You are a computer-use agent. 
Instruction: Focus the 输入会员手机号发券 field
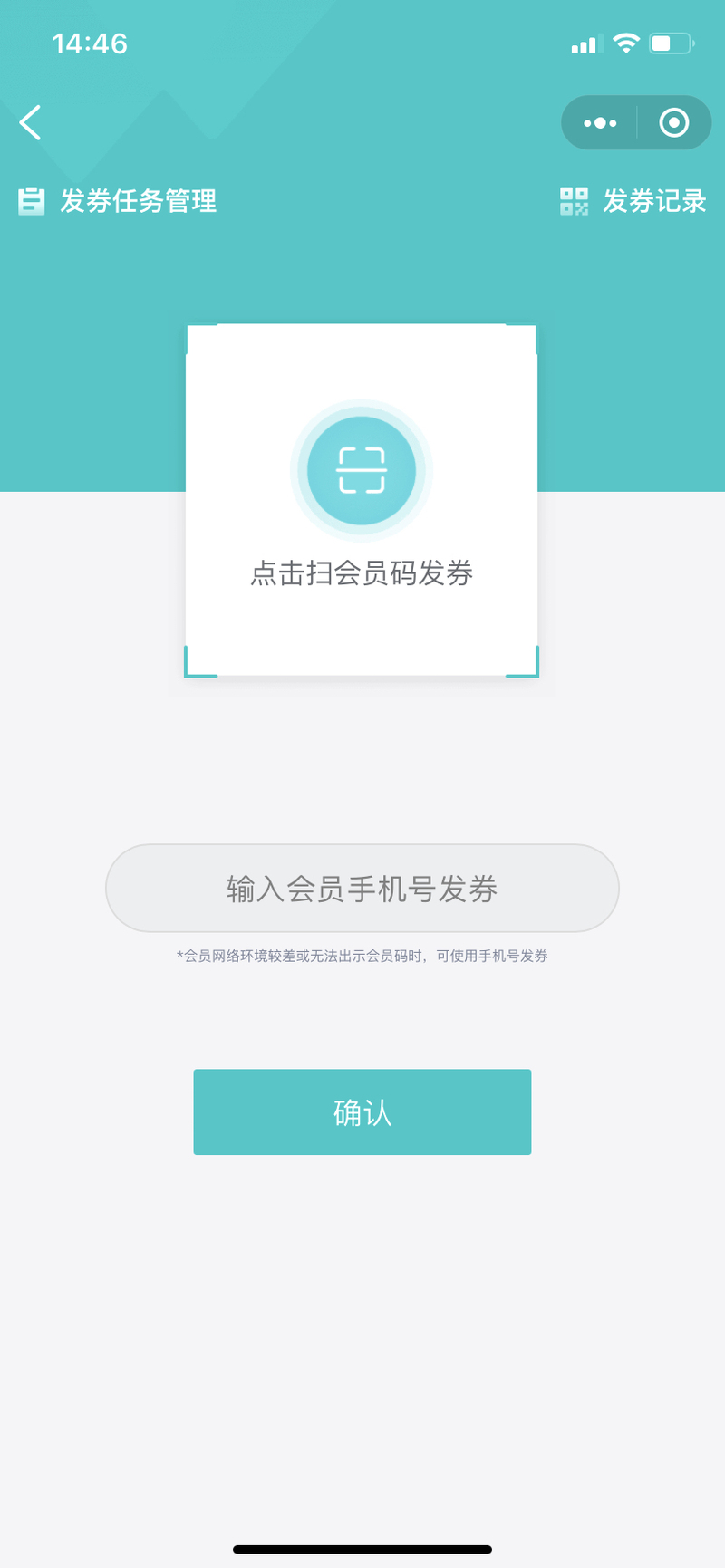tap(362, 889)
